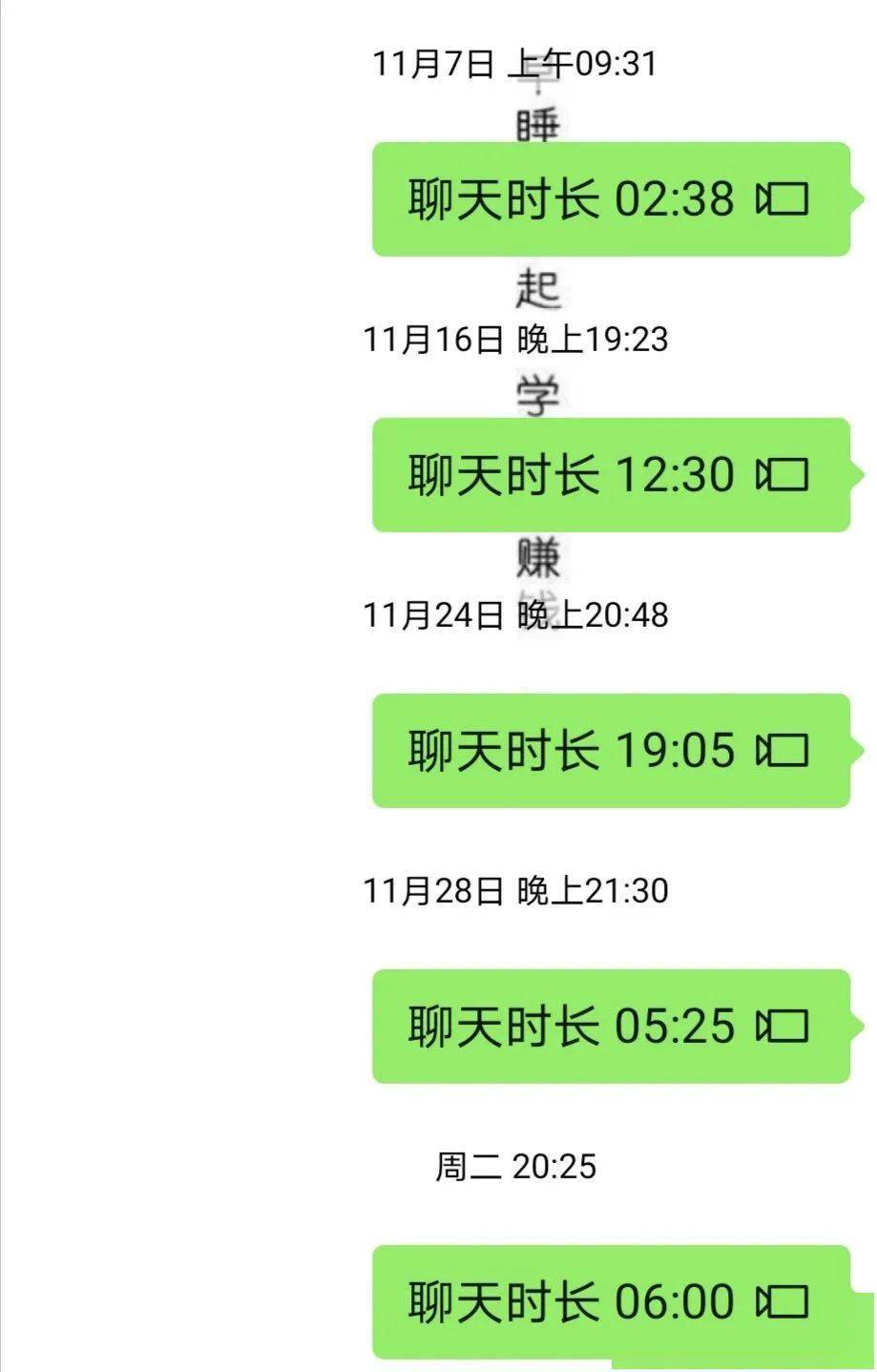Click the 周二 20:25 timestamp
This screenshot has width=877, height=1372.
click(515, 1164)
